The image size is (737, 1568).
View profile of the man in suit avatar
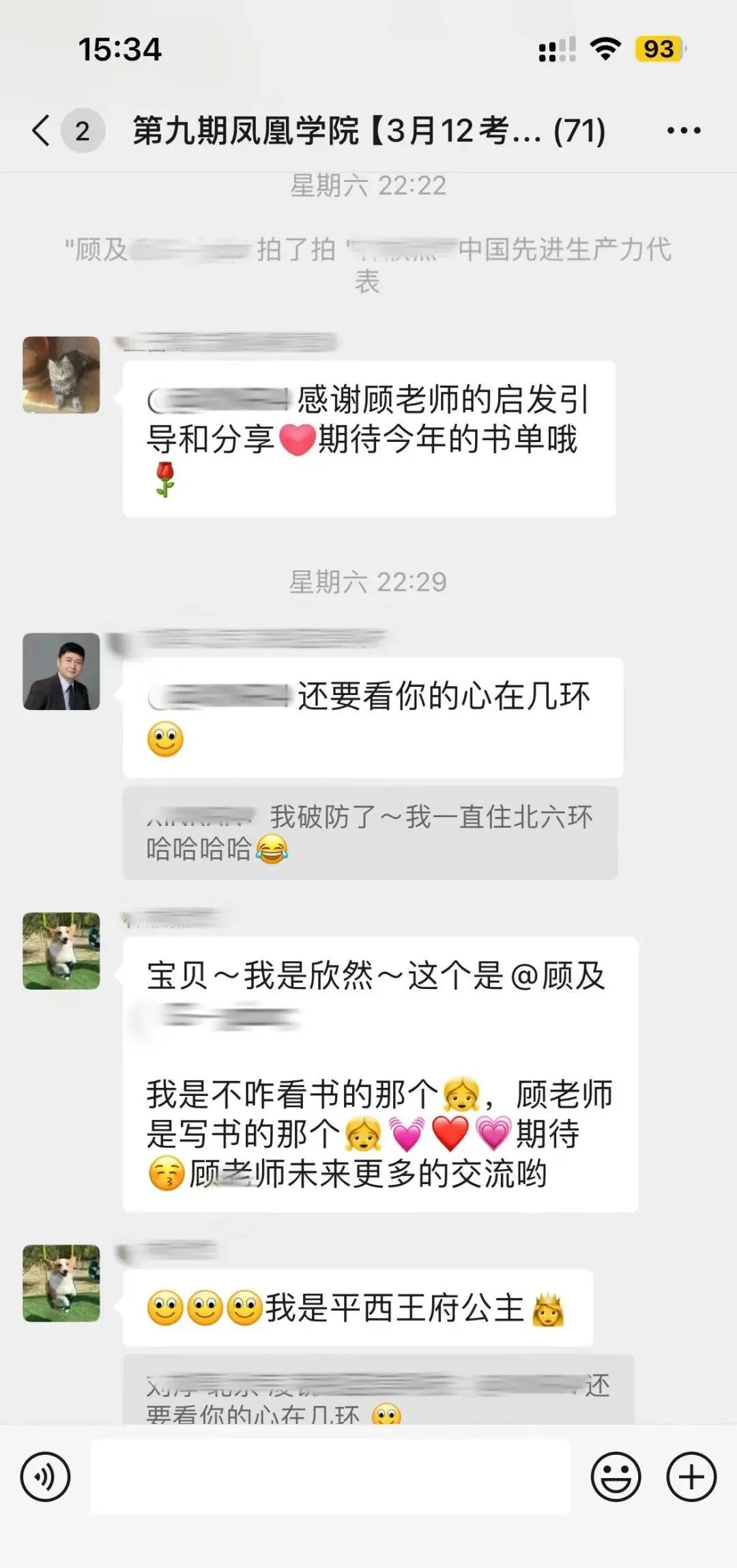click(x=61, y=671)
